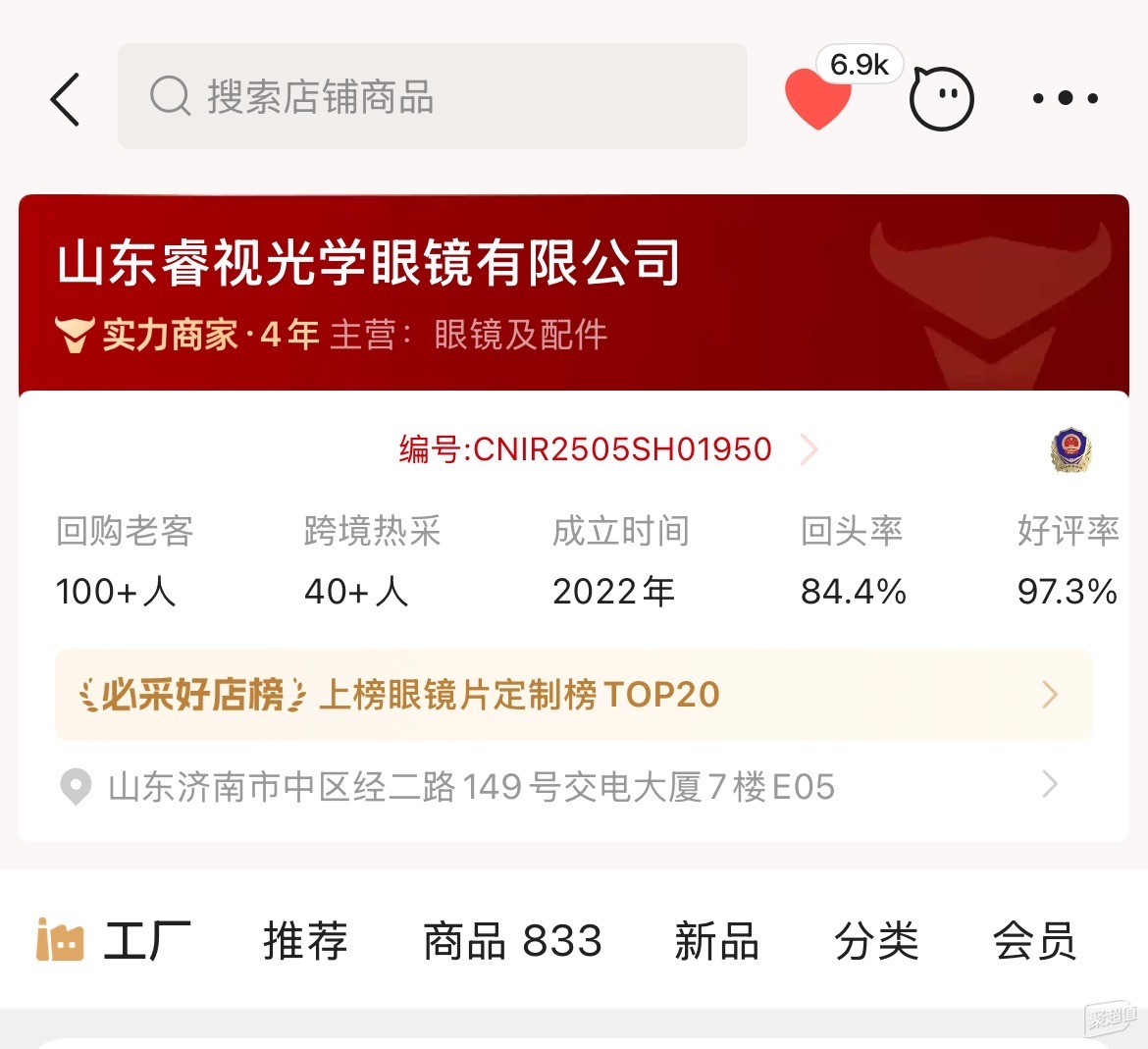Viewport: 1148px width, 1049px height.
Task: Select the 商品 833 tab
Action: coord(512,941)
